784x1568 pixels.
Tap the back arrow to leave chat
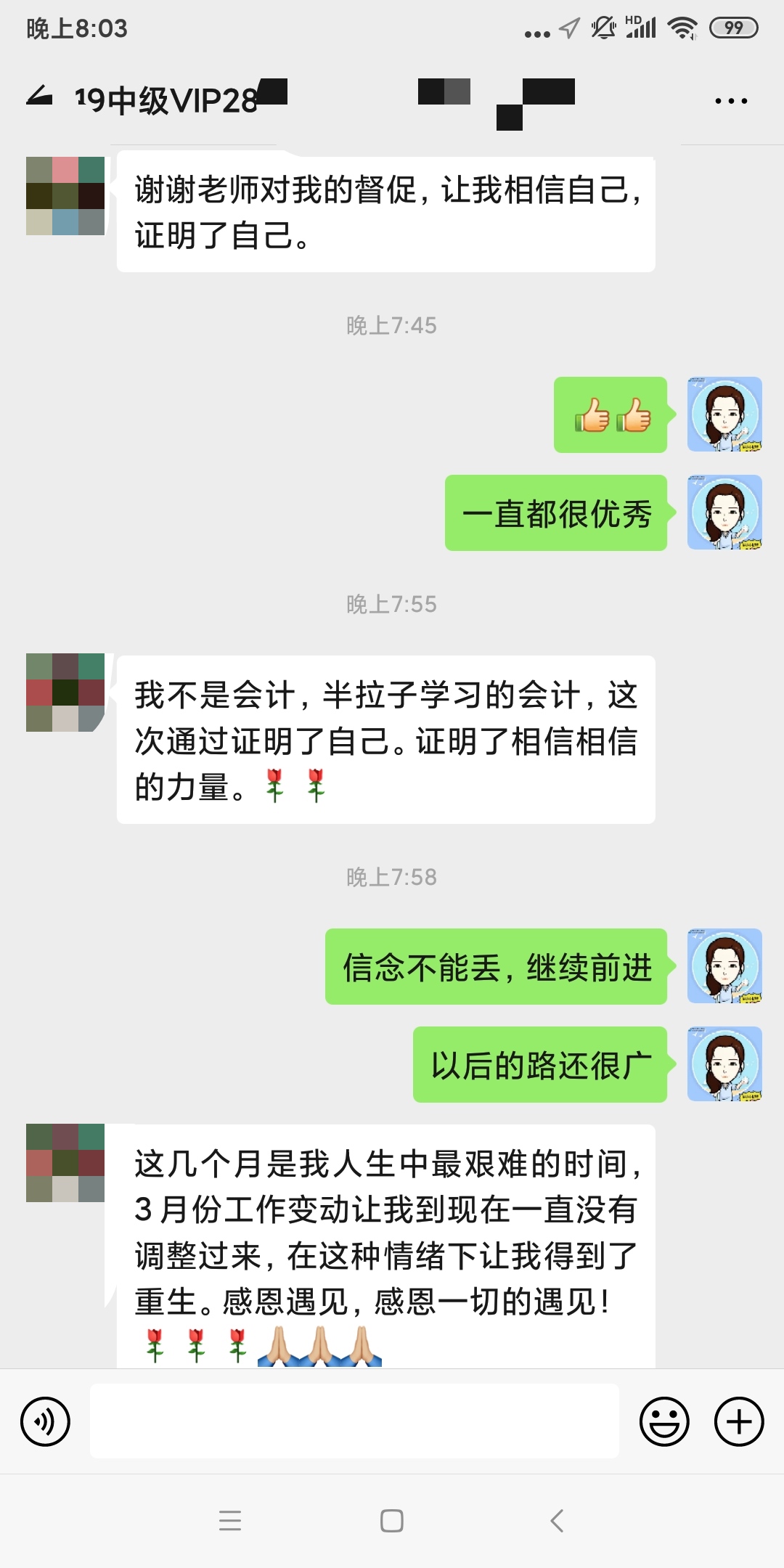[x=40, y=97]
